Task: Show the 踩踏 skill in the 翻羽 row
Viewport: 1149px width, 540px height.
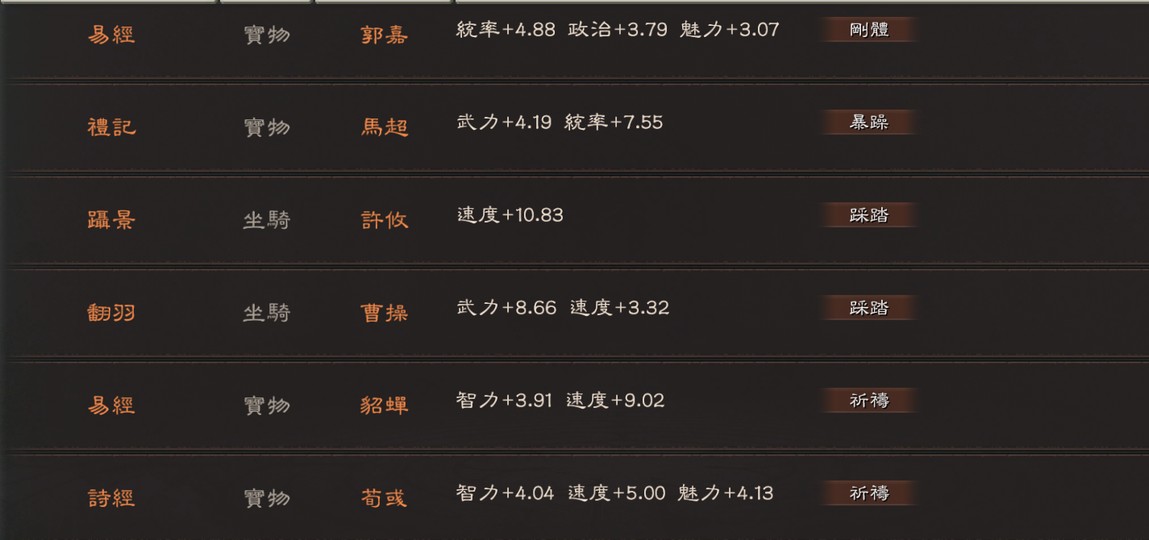Action: coord(868,307)
